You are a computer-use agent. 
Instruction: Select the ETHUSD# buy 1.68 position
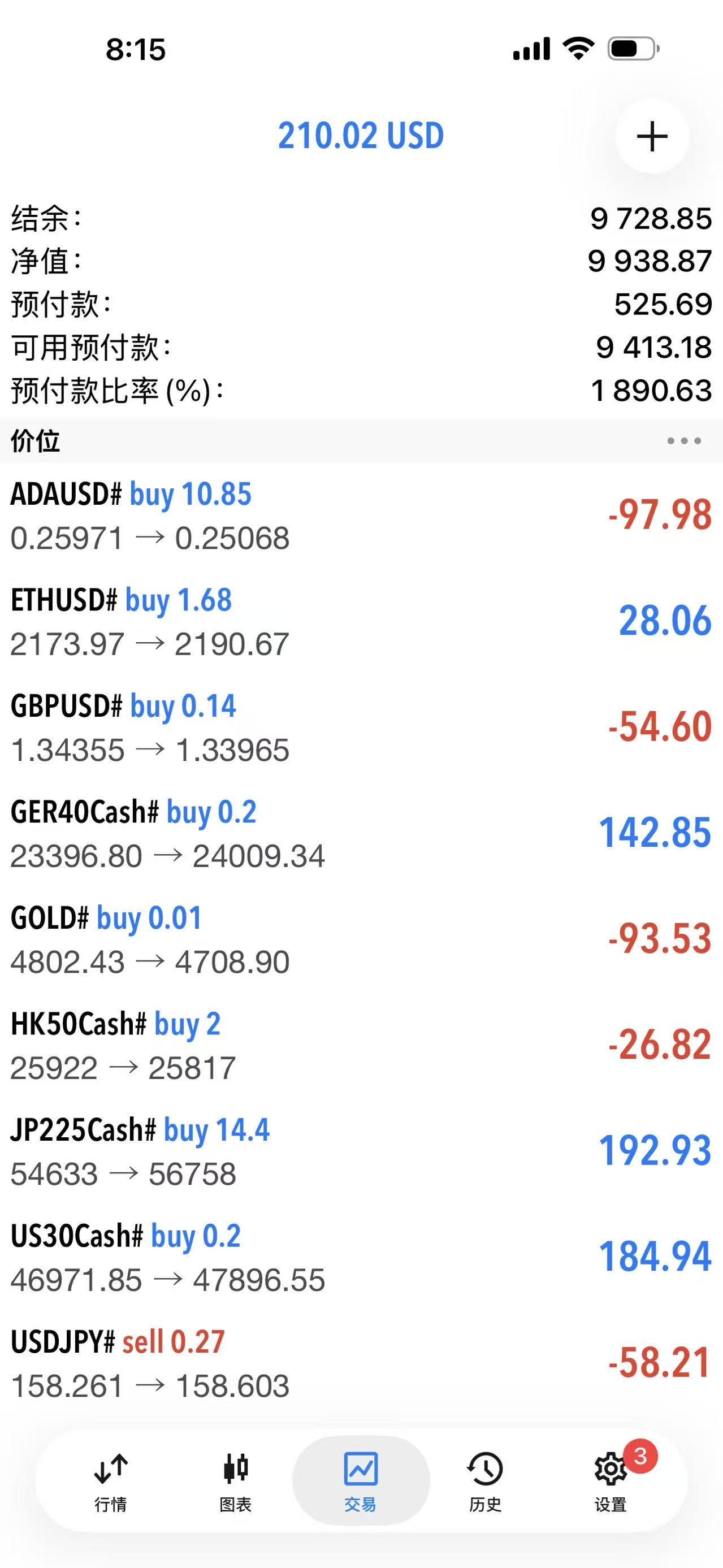[362, 621]
